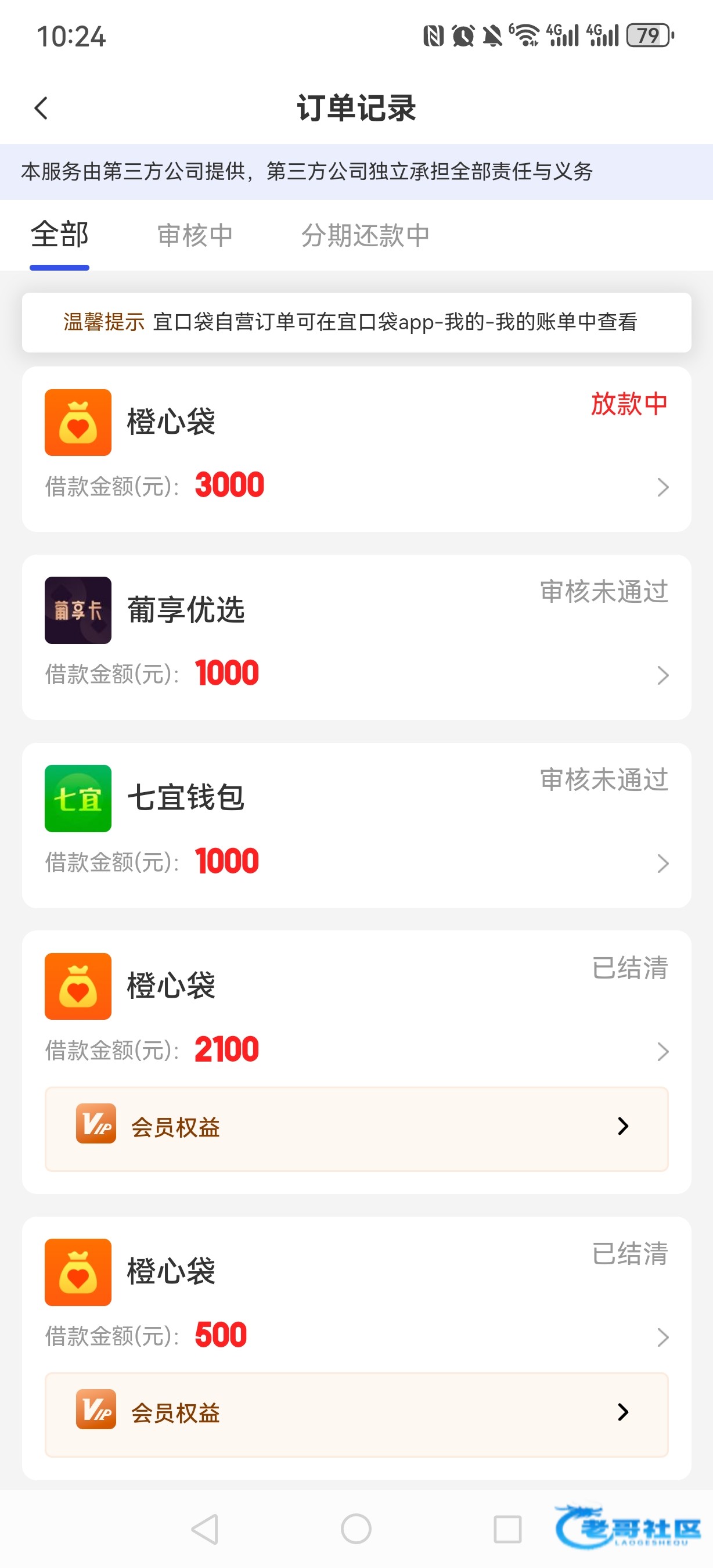Go back from 订单记录 page
Screen dimensions: 713x1568
[41, 109]
